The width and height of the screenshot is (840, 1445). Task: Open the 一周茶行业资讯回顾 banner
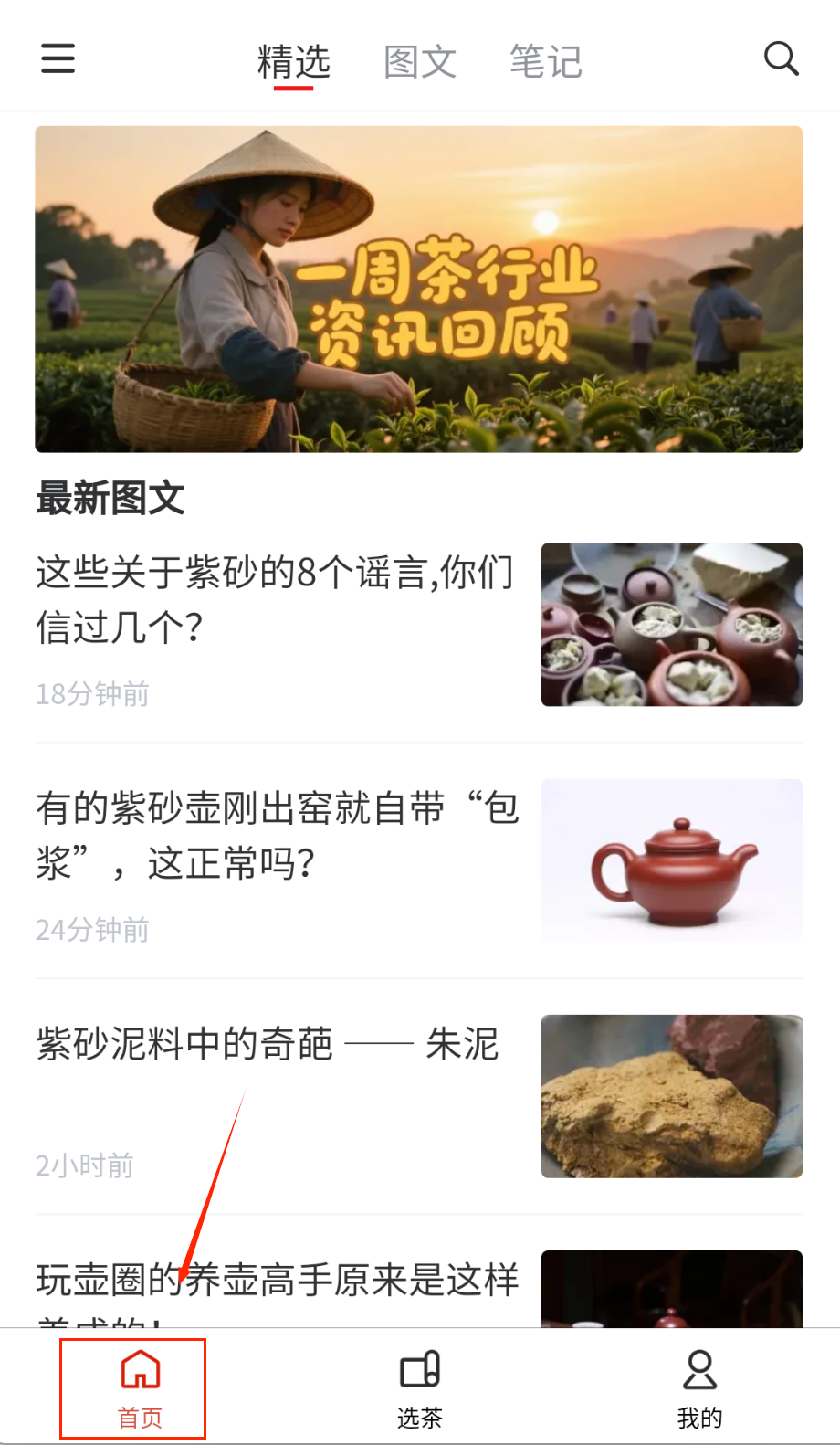point(419,289)
